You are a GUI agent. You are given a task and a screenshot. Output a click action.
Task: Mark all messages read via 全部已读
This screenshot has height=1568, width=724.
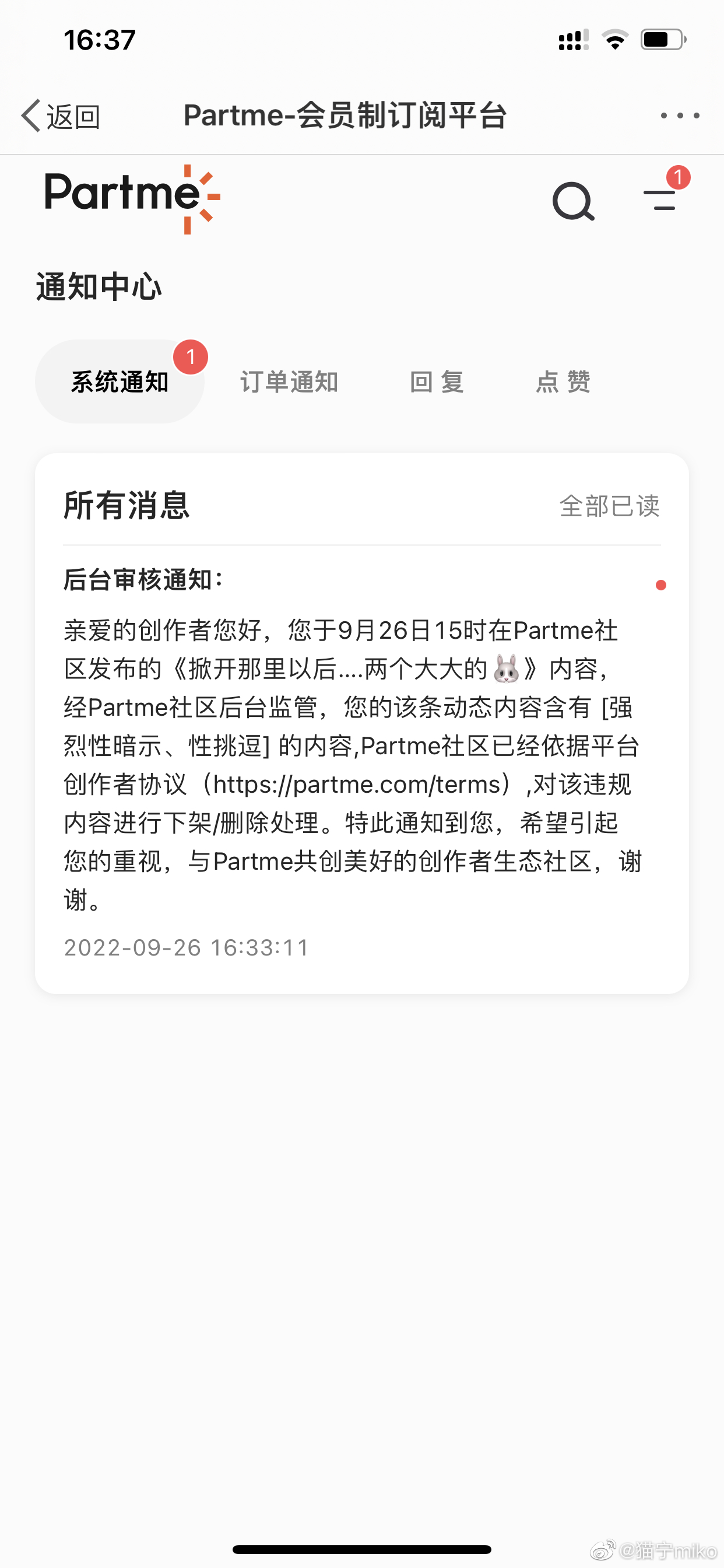[609, 506]
